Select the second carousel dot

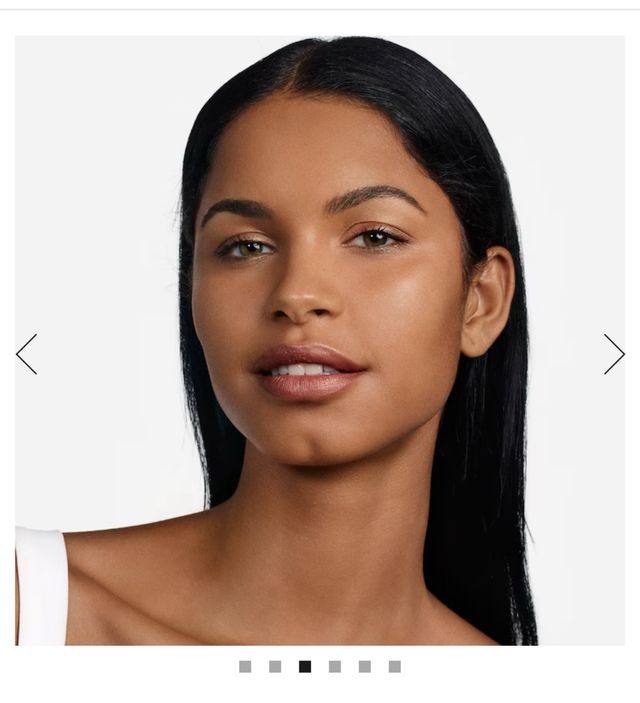[275, 666]
